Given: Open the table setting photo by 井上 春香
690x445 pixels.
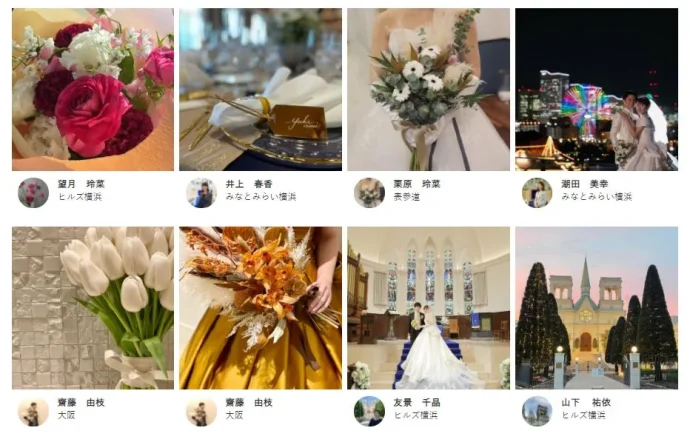Looking at the screenshot, I should pyautogui.click(x=260, y=90).
